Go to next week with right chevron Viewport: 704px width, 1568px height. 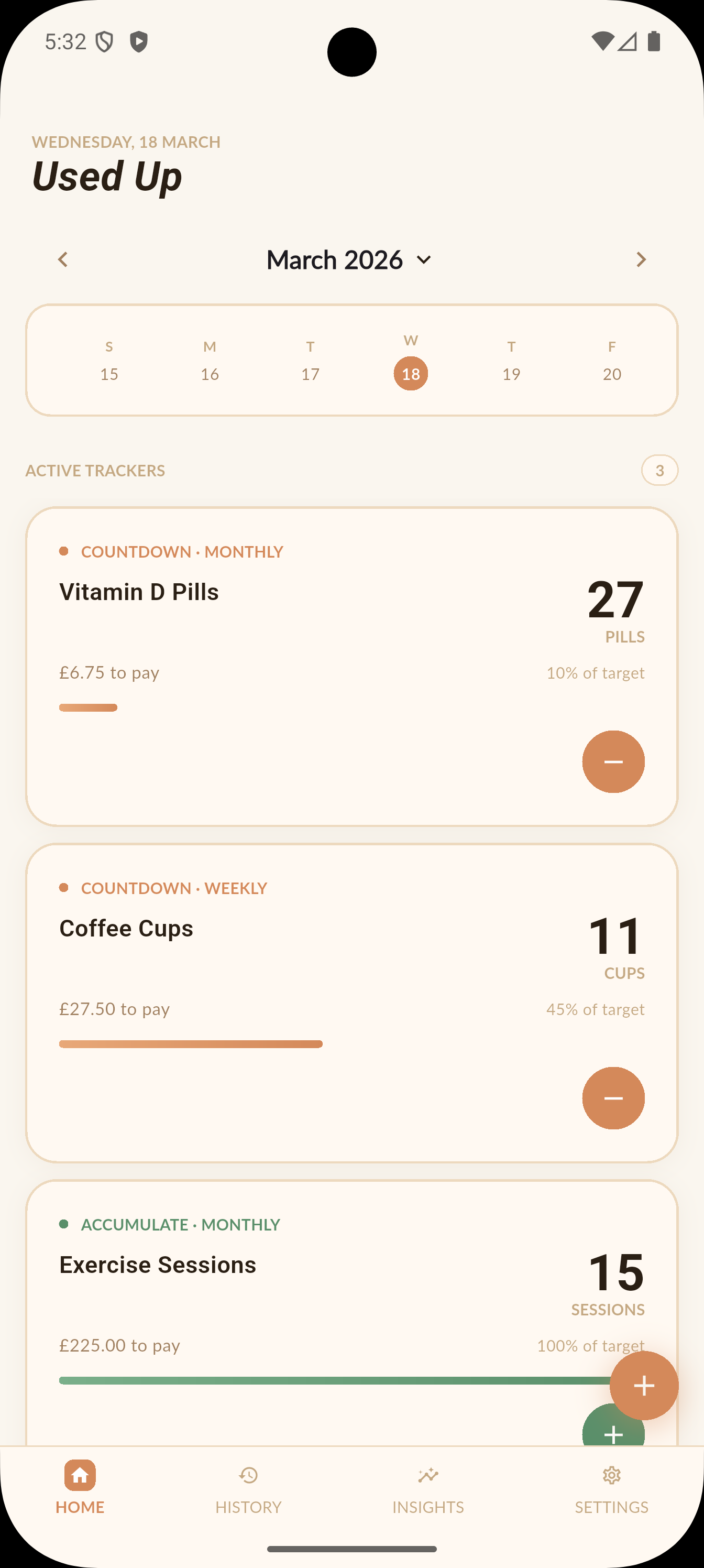pyautogui.click(x=641, y=259)
